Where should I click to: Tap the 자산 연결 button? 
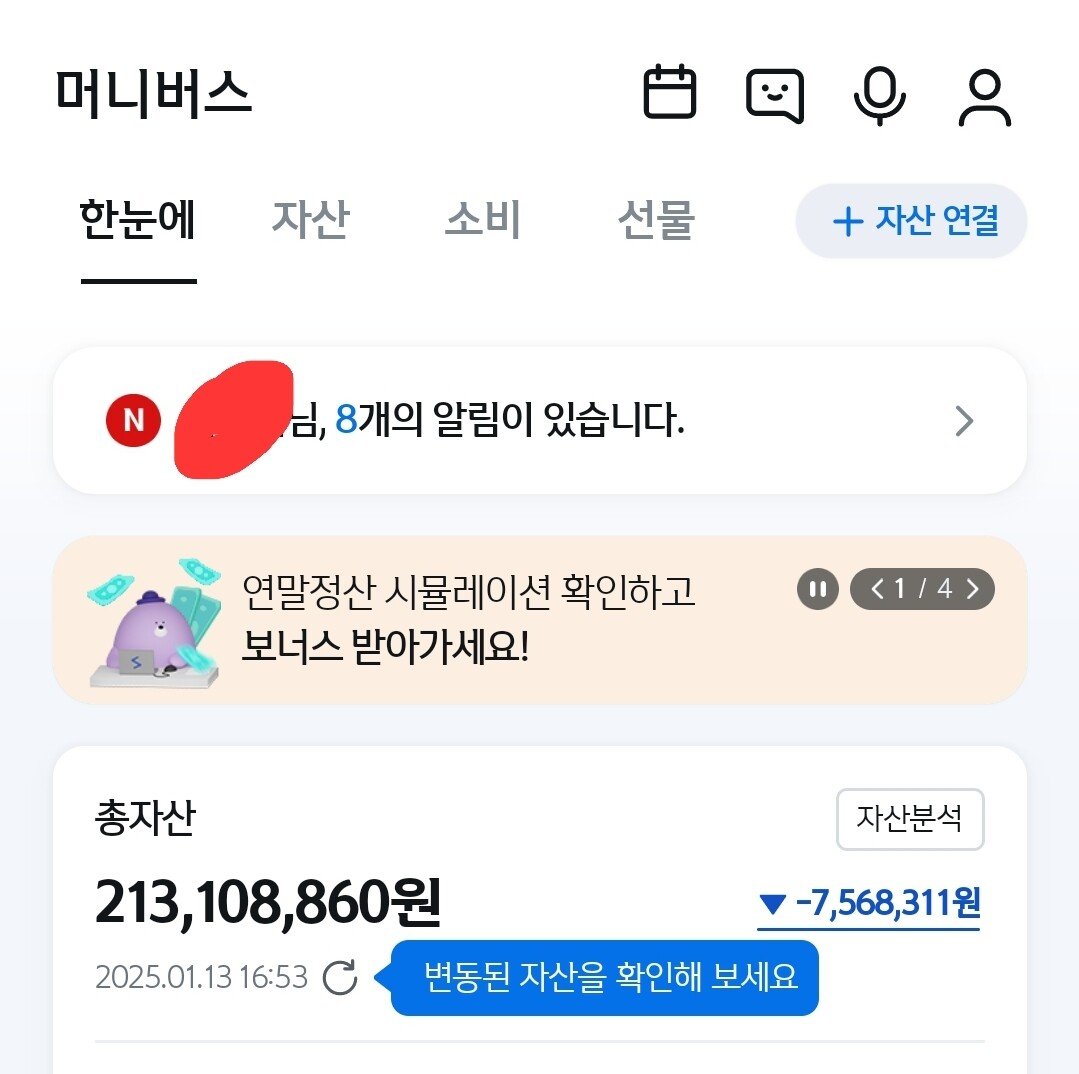911,221
